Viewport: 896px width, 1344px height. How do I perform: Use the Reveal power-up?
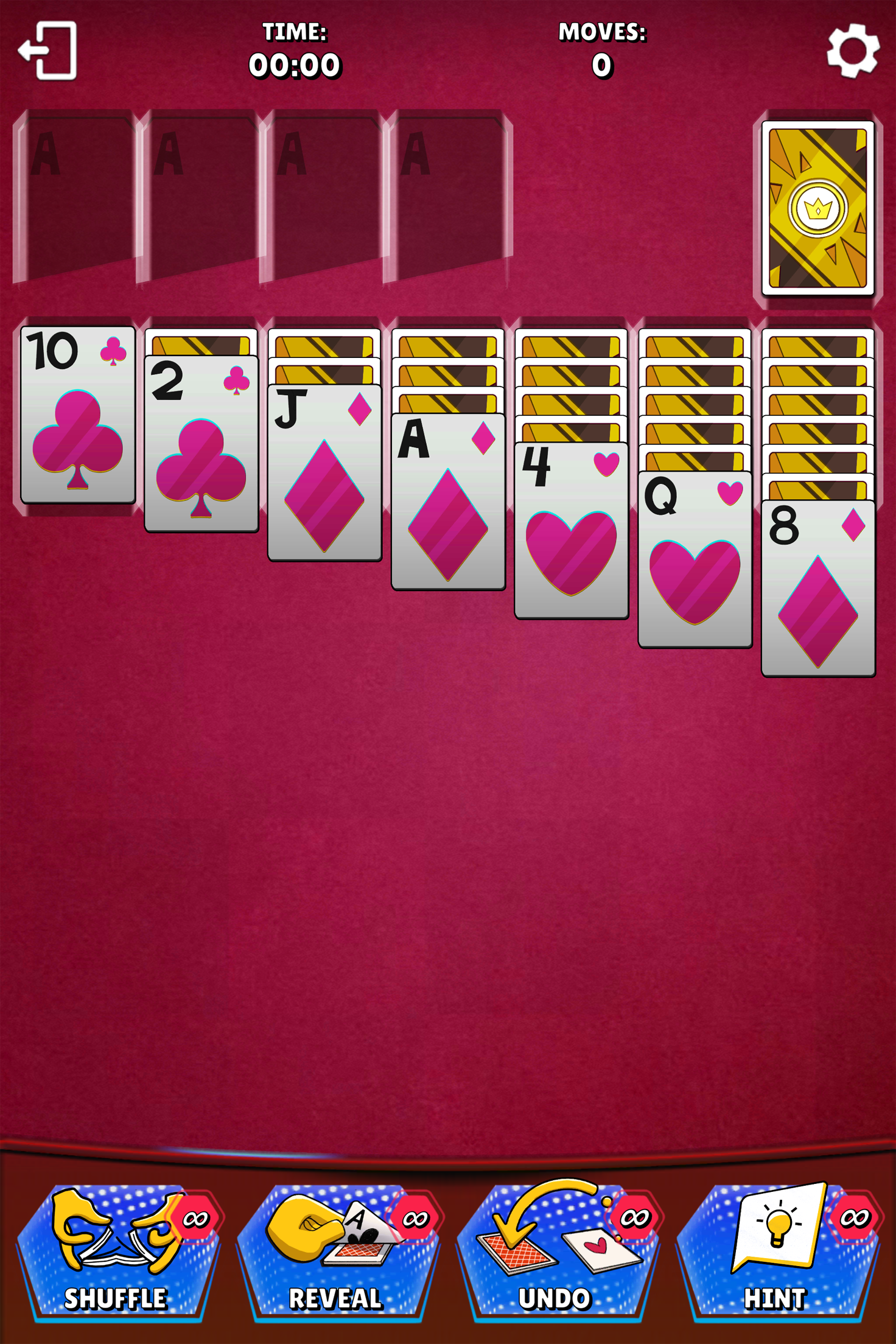tap(336, 1253)
